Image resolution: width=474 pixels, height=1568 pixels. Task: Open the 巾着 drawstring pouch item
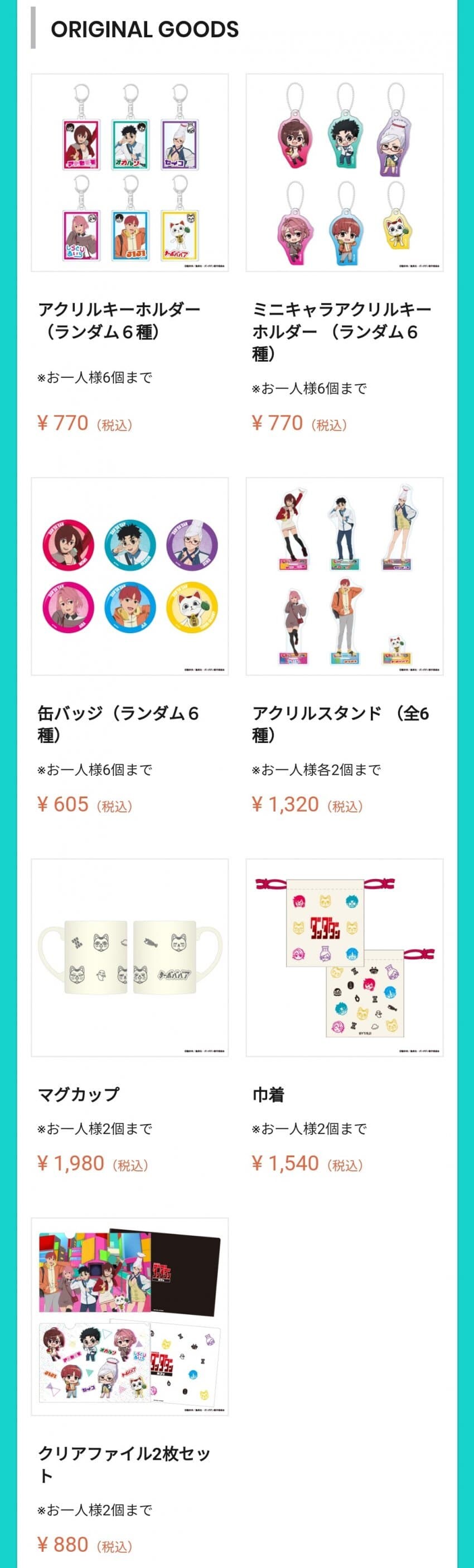(x=344, y=958)
